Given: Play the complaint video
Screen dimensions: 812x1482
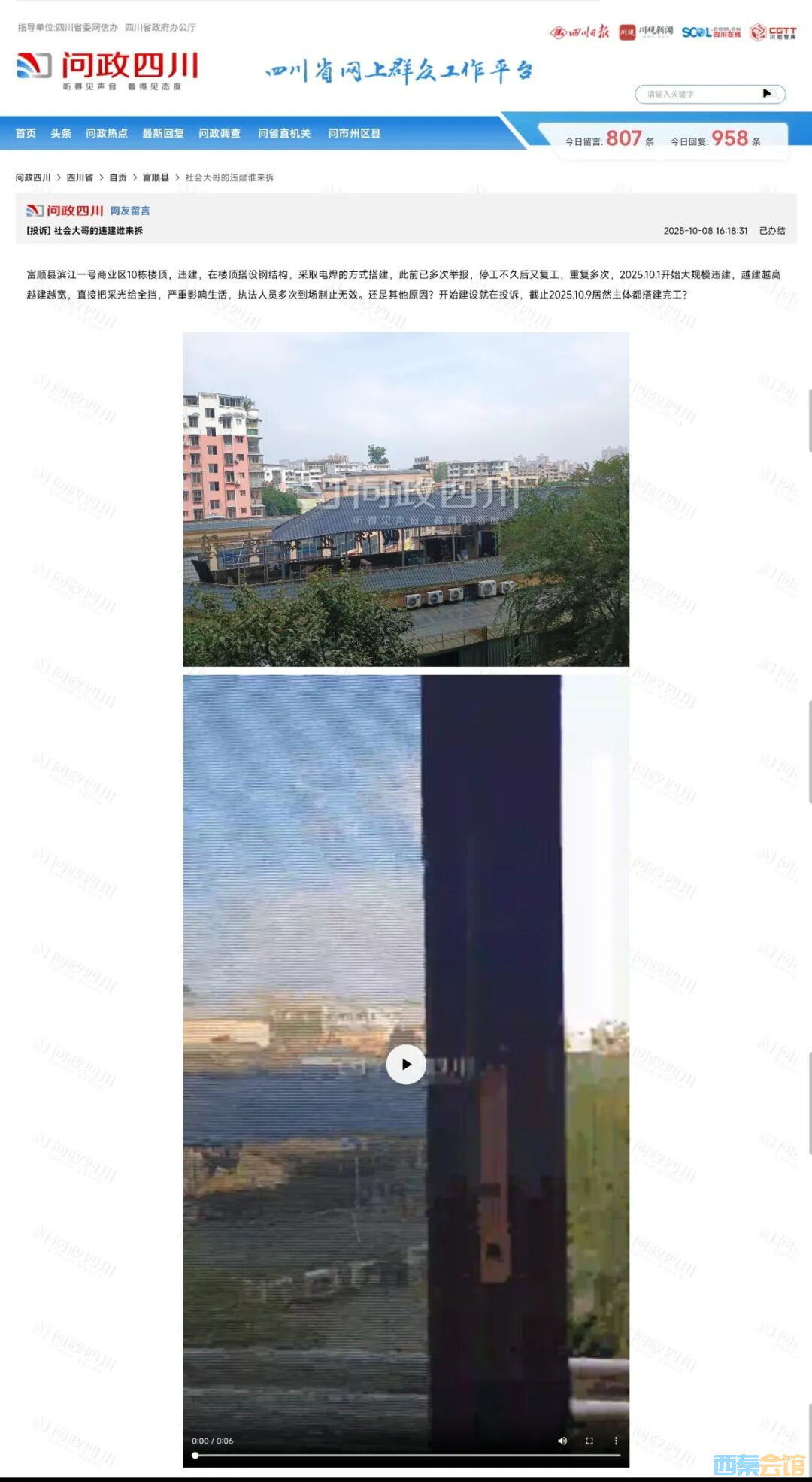Looking at the screenshot, I should (x=406, y=1065).
